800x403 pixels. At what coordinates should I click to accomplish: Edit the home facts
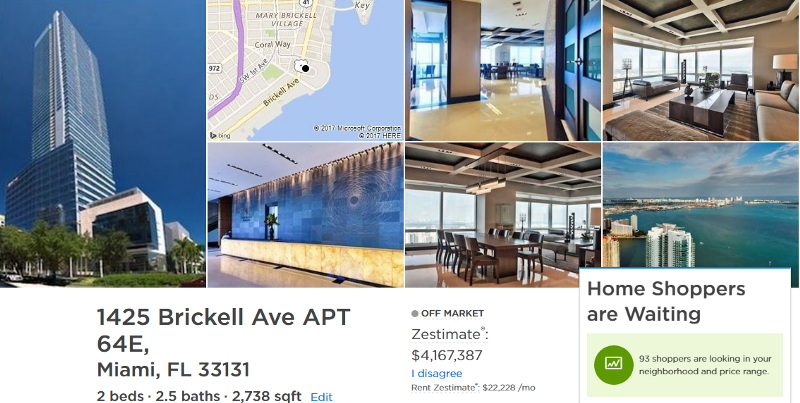tap(321, 397)
